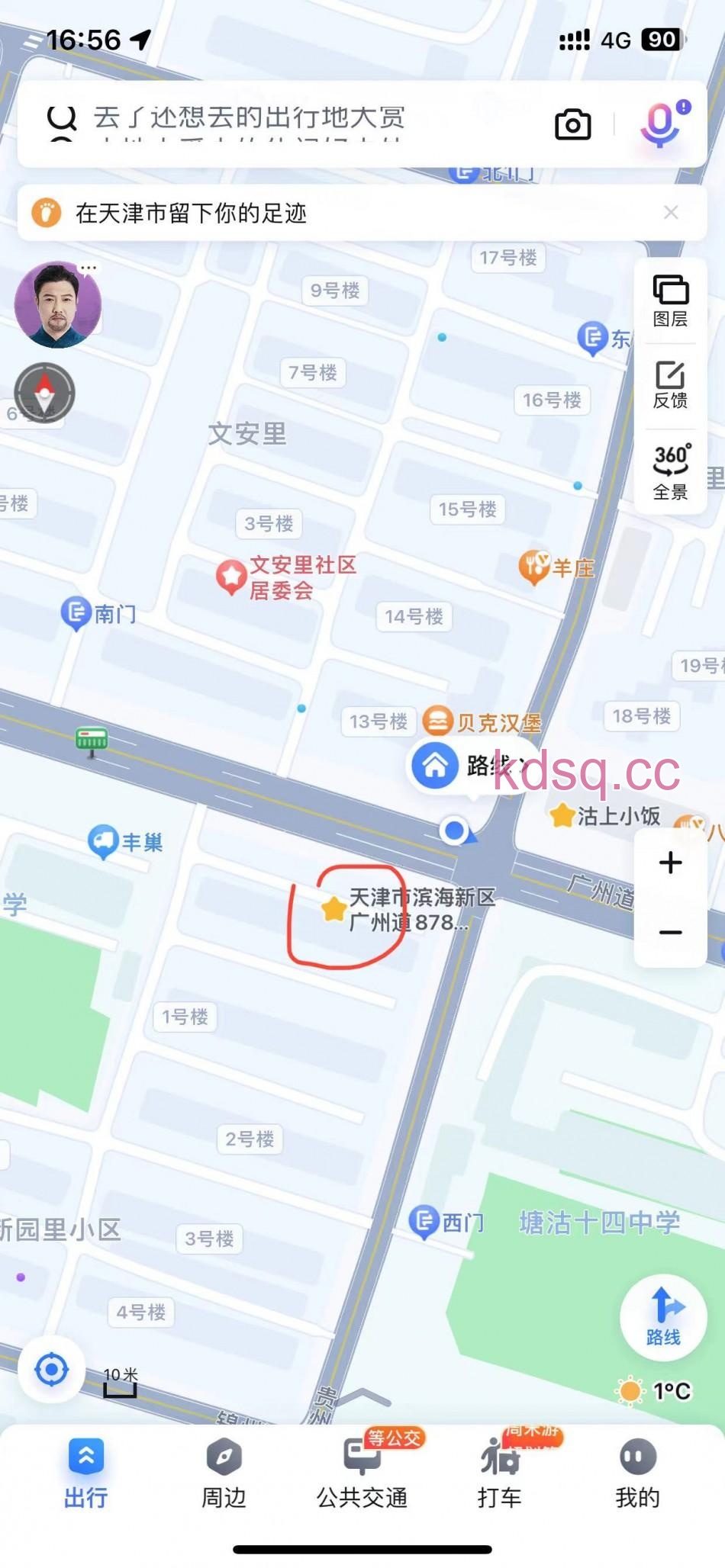This screenshot has width=725, height=1568.
Task: Open the search box at the top
Action: pos(290,122)
